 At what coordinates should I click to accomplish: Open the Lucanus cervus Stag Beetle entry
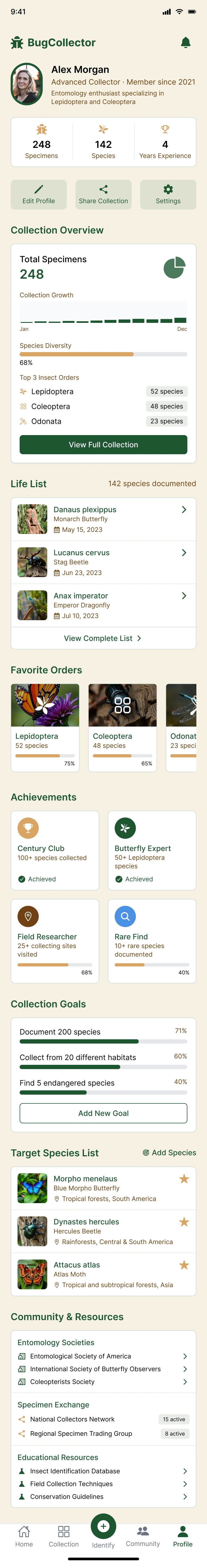[x=103, y=562]
